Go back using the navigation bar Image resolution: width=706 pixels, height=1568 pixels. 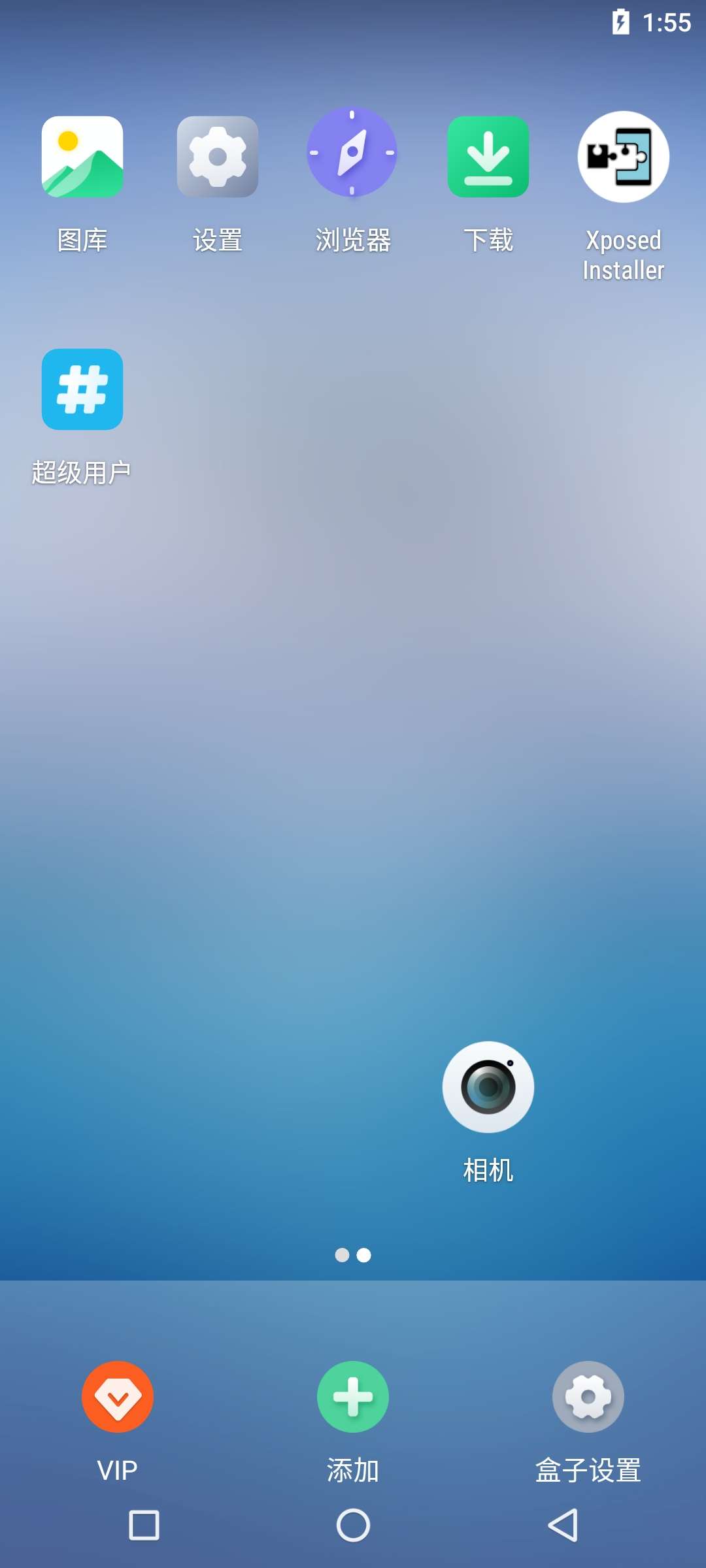pyautogui.click(x=562, y=1526)
